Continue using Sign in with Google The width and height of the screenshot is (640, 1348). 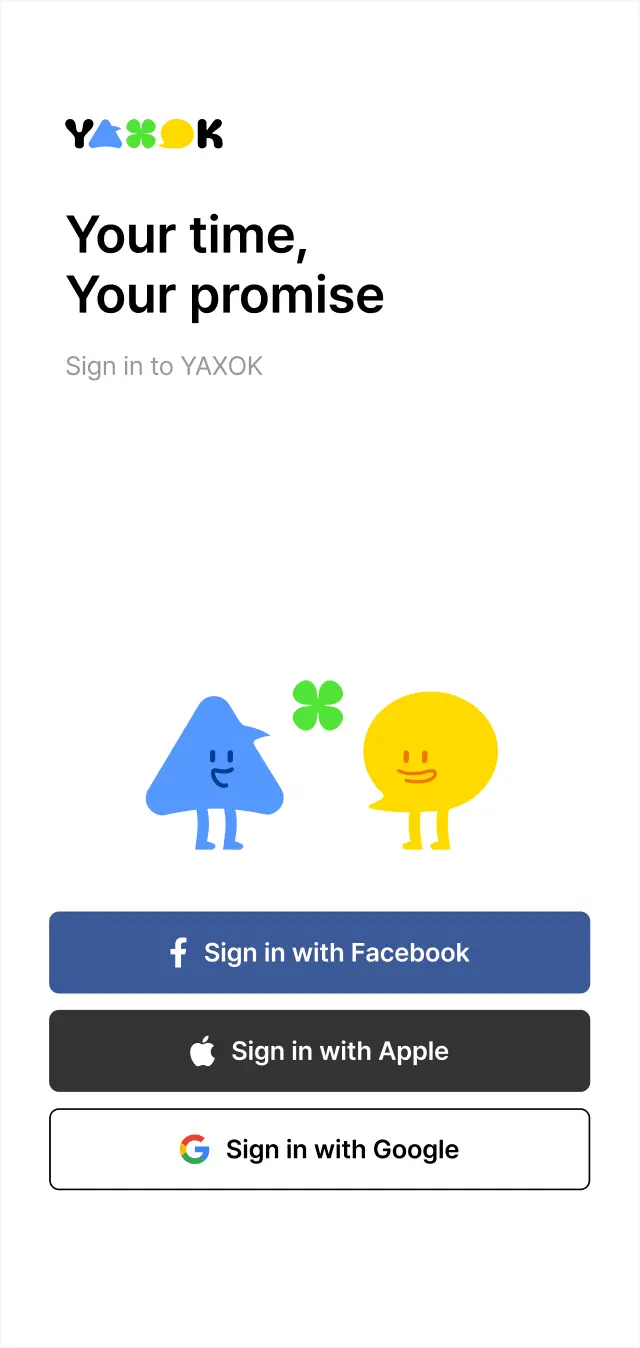tap(319, 1149)
